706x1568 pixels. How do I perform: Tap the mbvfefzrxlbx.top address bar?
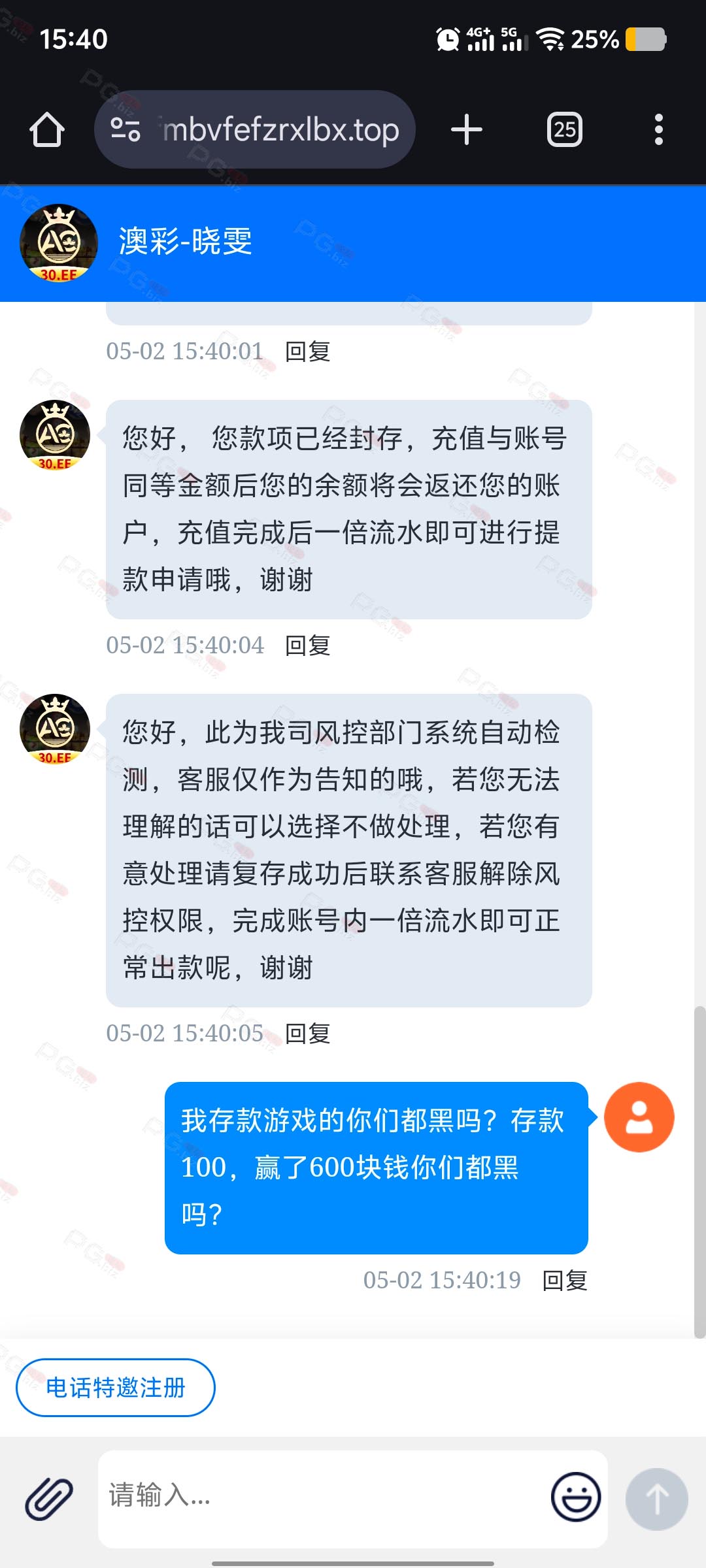(x=255, y=129)
